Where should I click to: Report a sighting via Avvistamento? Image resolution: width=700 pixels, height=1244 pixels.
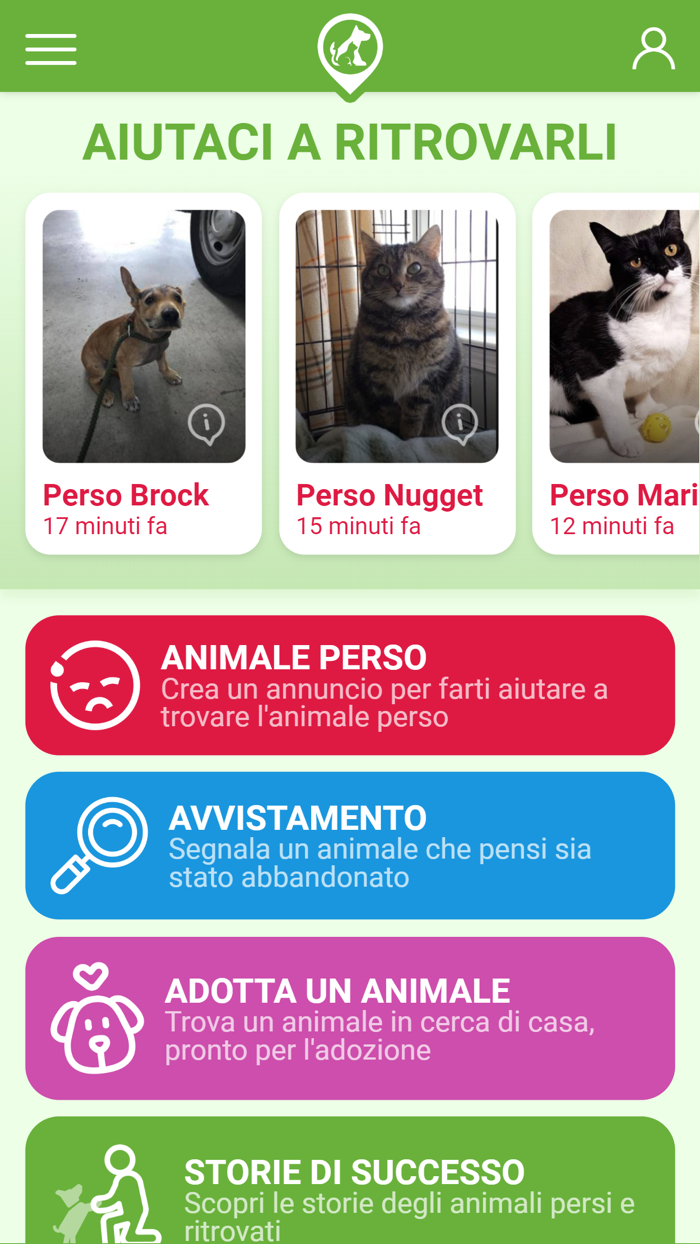pos(350,845)
